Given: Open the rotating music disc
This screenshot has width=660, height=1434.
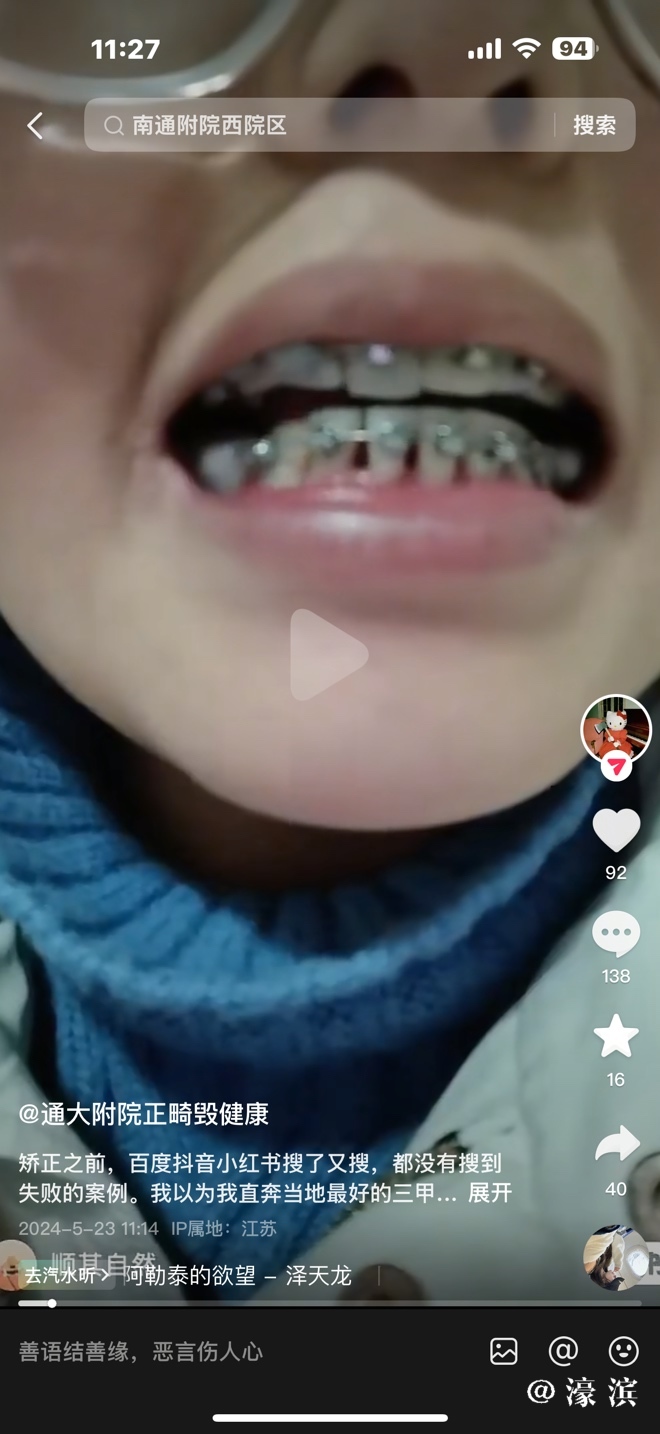Looking at the screenshot, I should [x=616, y=1258].
